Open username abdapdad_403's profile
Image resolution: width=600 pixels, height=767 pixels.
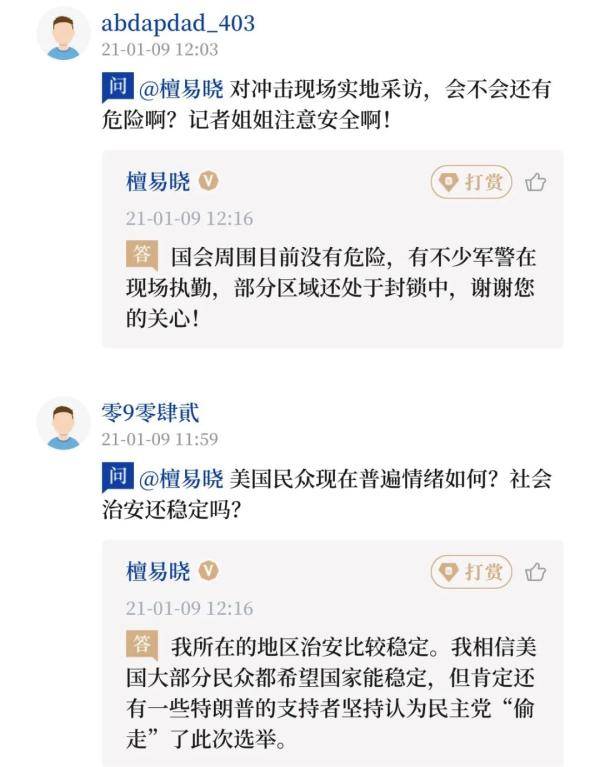pyautogui.click(x=178, y=22)
